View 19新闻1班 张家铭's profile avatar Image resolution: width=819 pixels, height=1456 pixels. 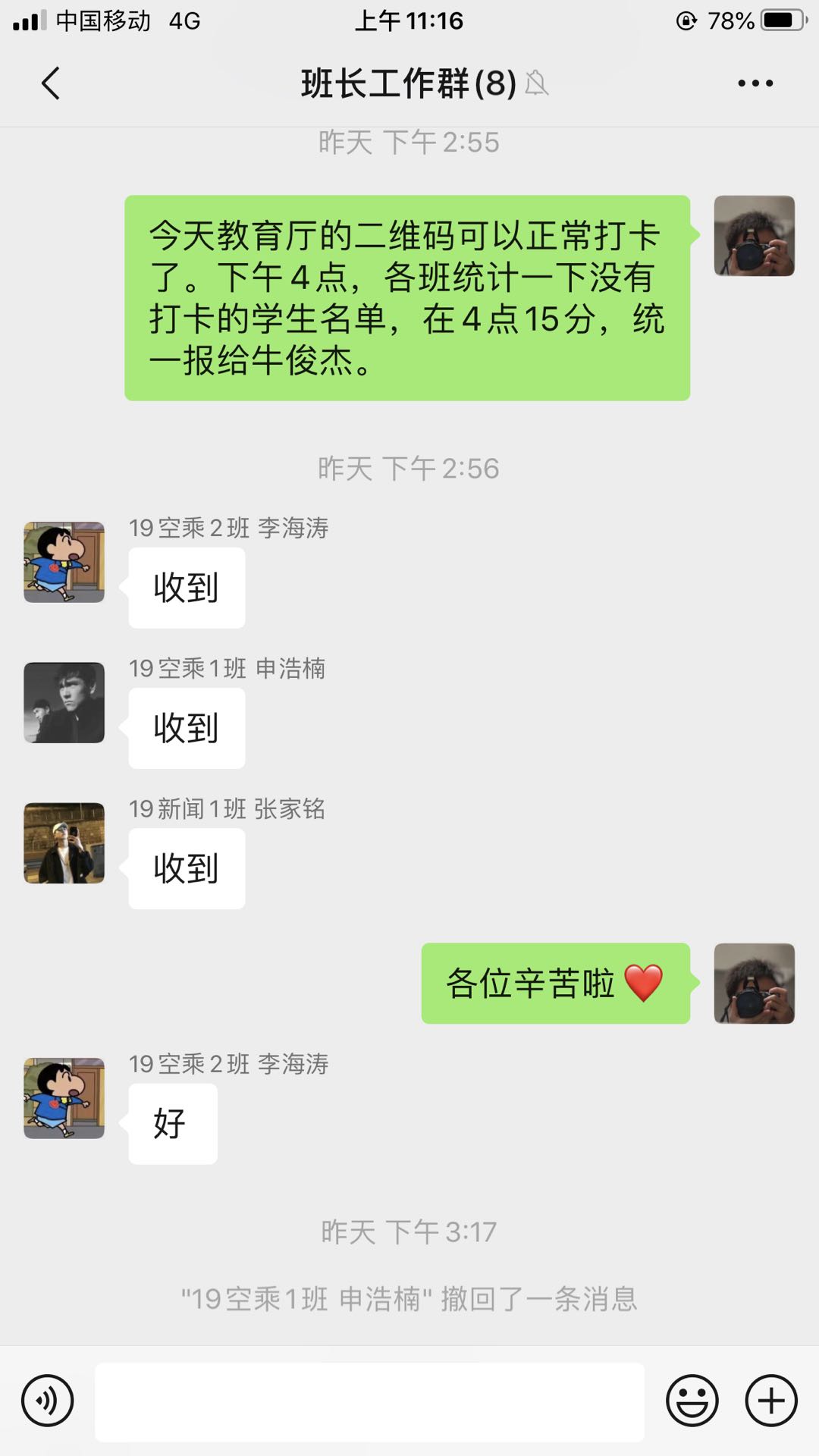pyautogui.click(x=64, y=843)
